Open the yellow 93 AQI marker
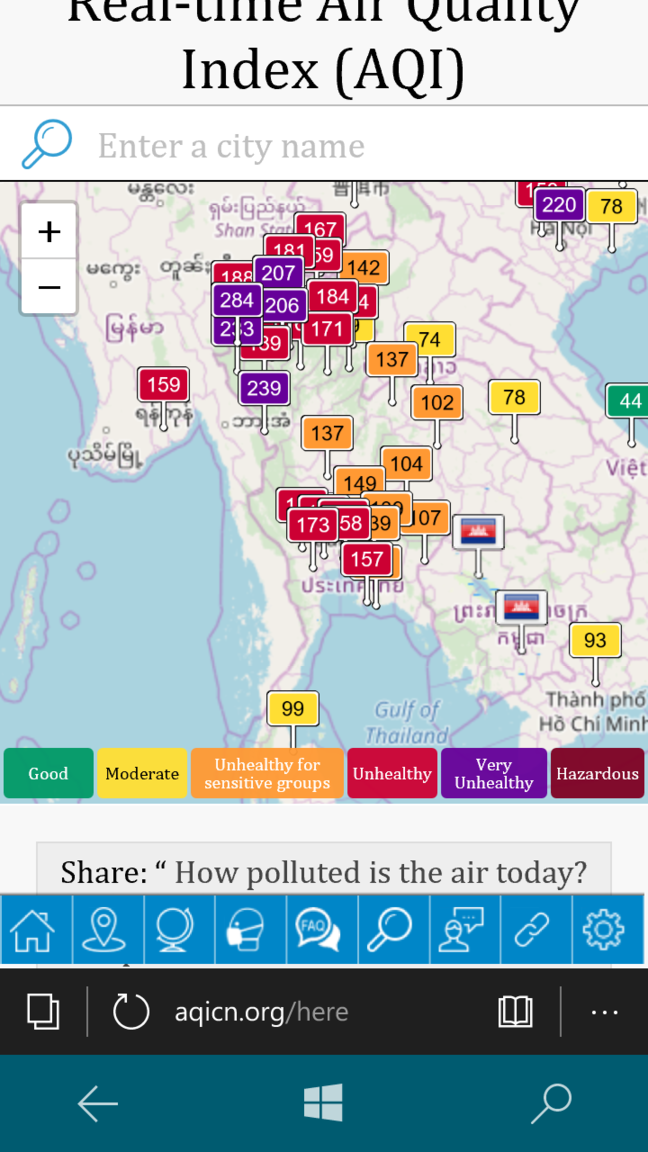Viewport: 648px width, 1152px height. pyautogui.click(x=595, y=640)
